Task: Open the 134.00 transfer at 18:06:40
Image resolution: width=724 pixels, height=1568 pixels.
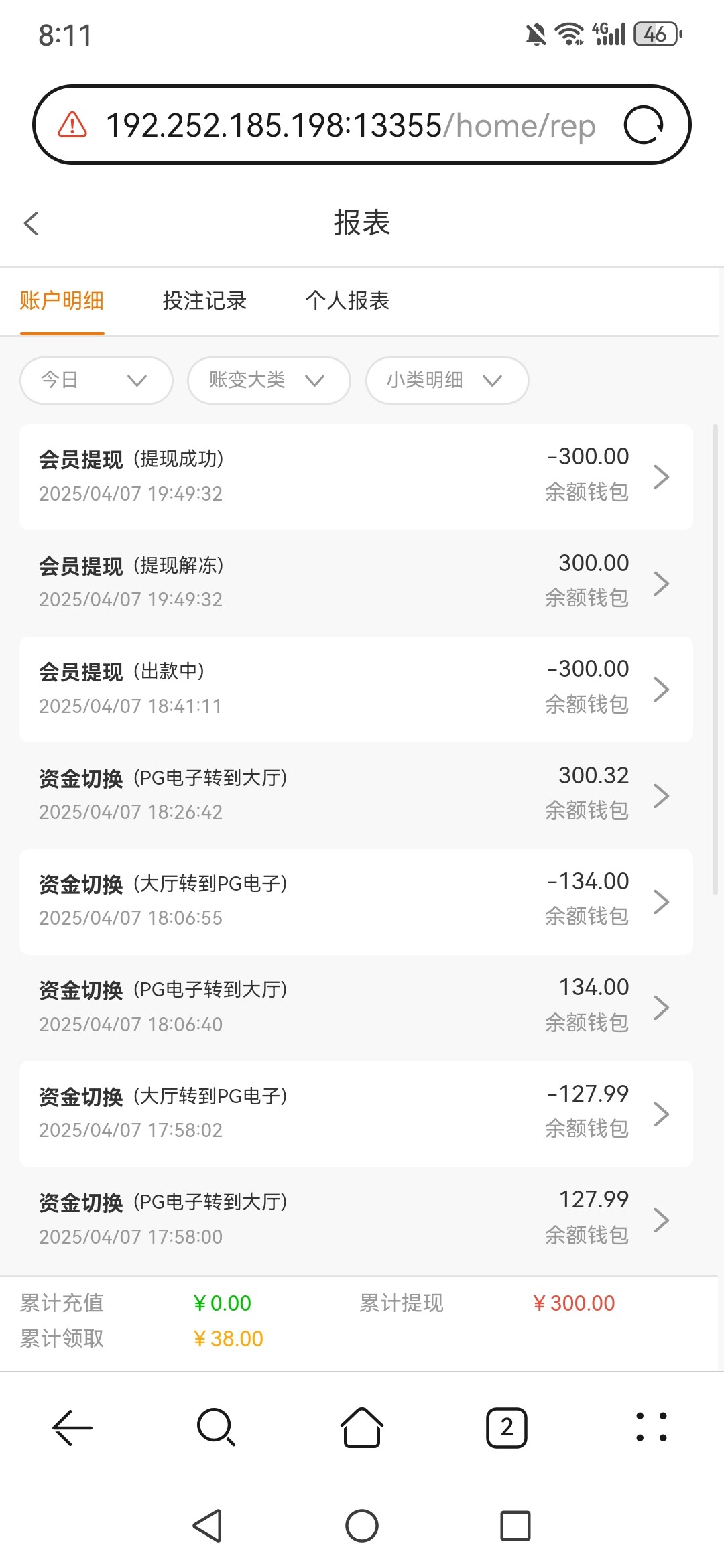Action: [356, 1008]
